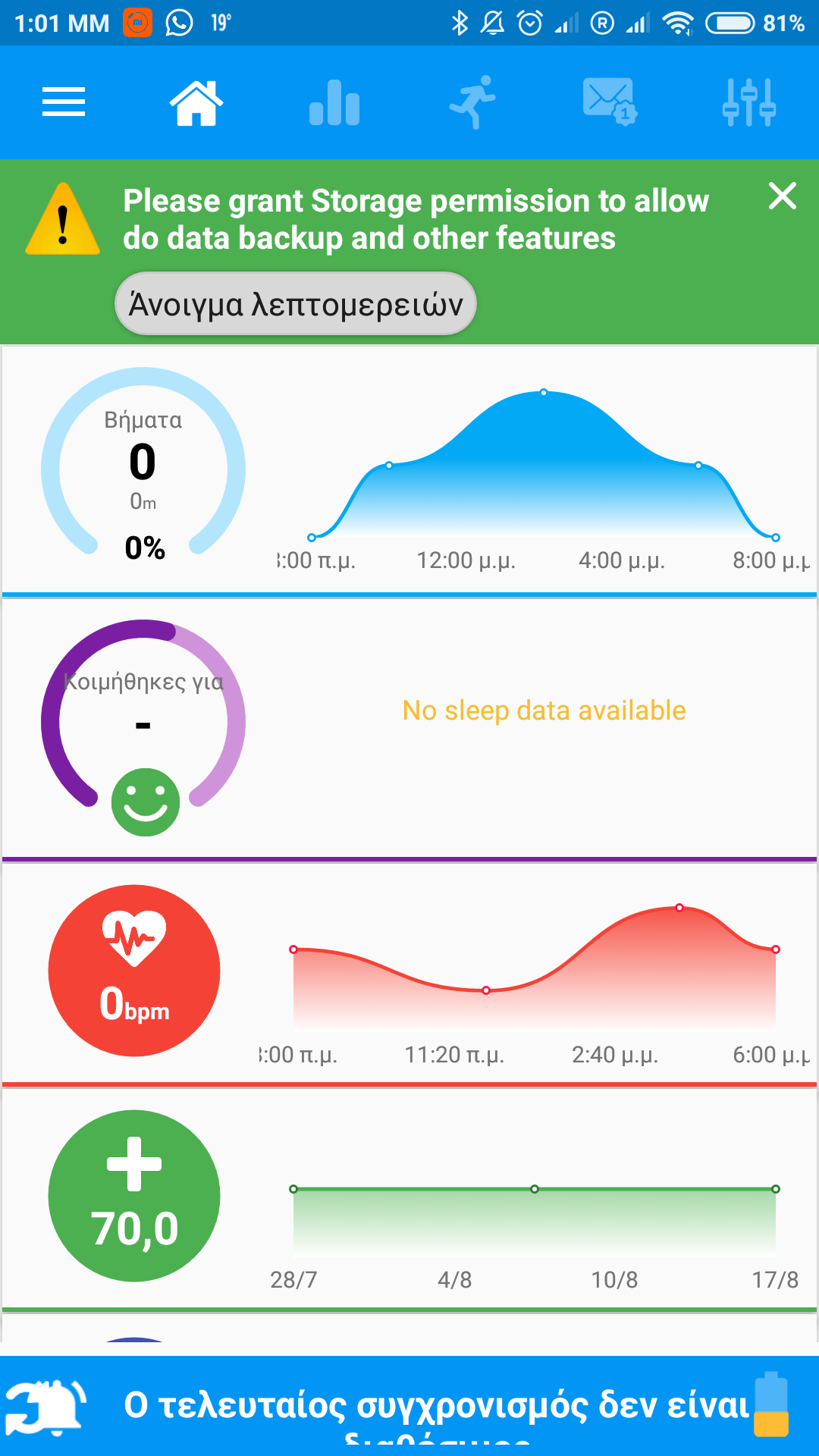This screenshot has width=819, height=1456.
Task: Tap the Άνοιγμα λεπτομερειών button
Action: pyautogui.click(x=295, y=304)
